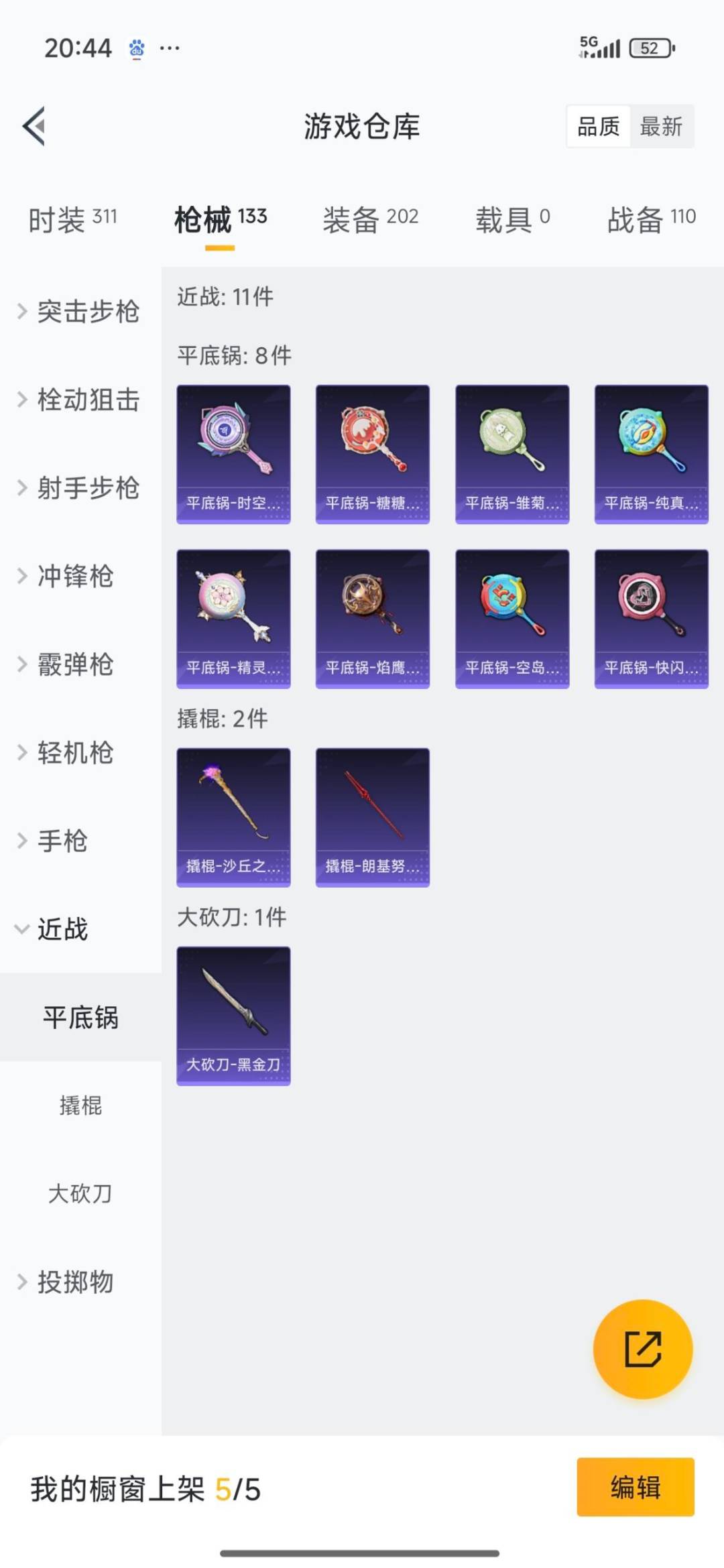The image size is (724, 1568).
Task: Switch sorting to 最新
Action: coord(662,127)
